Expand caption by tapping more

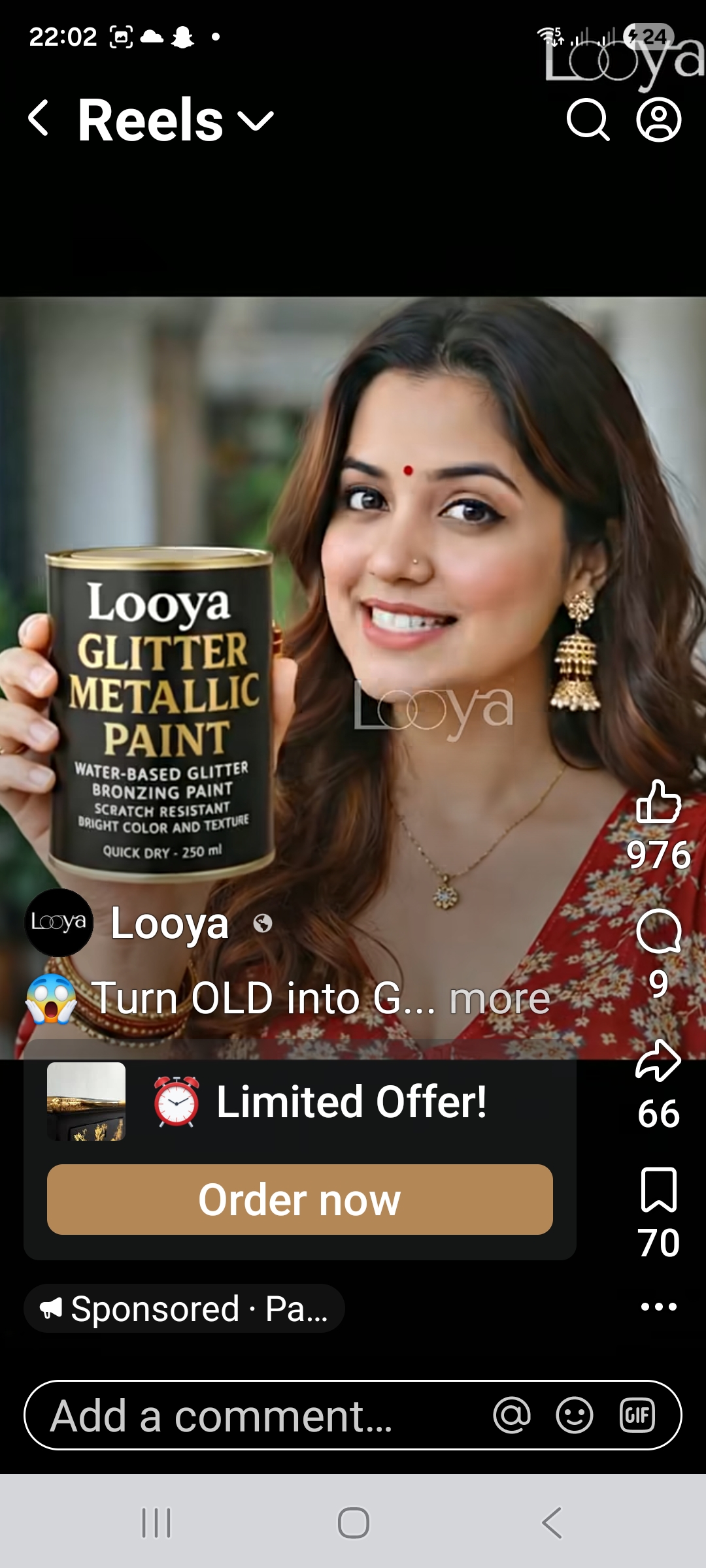[499, 999]
